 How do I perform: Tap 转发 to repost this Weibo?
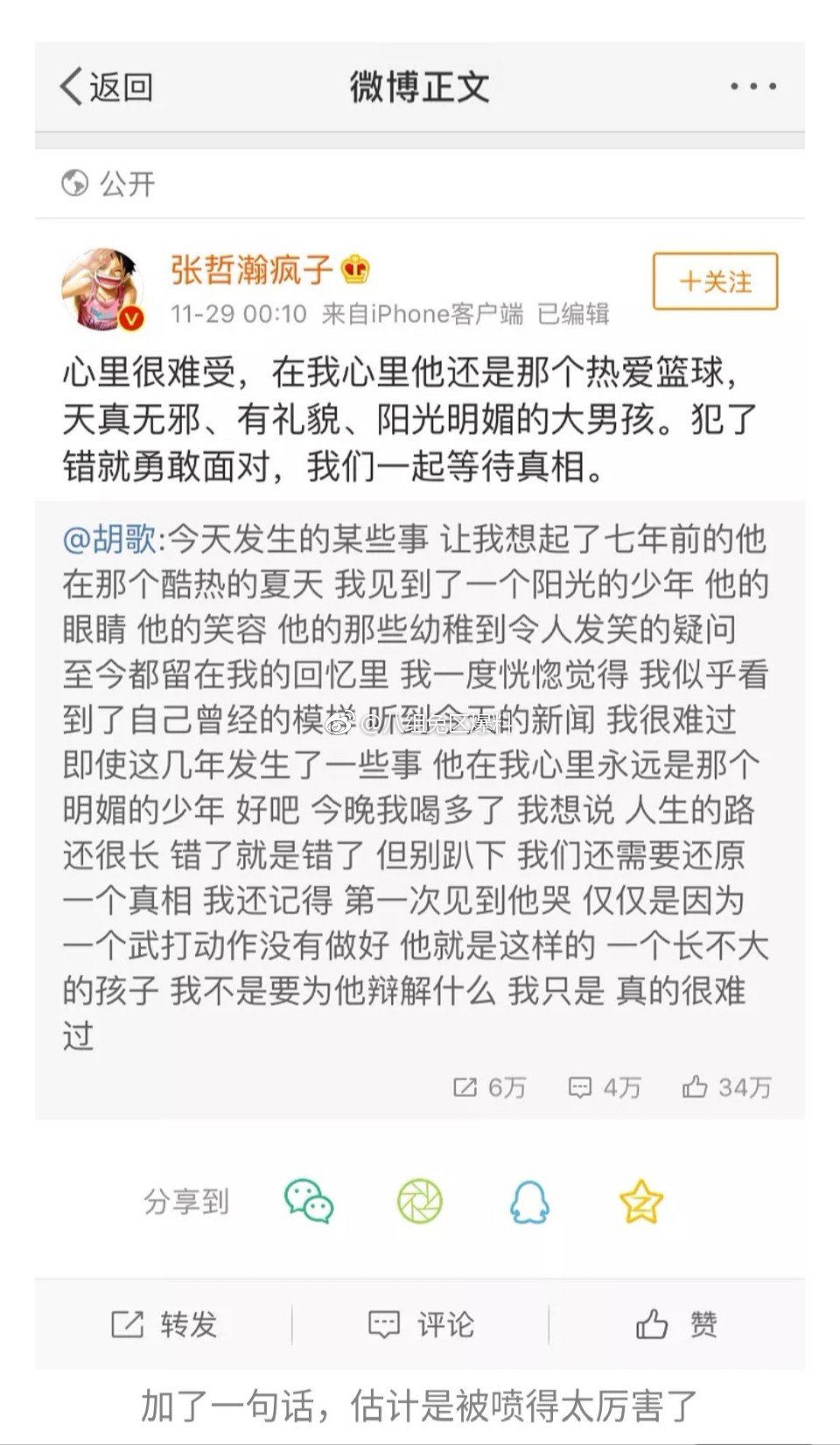[164, 1324]
